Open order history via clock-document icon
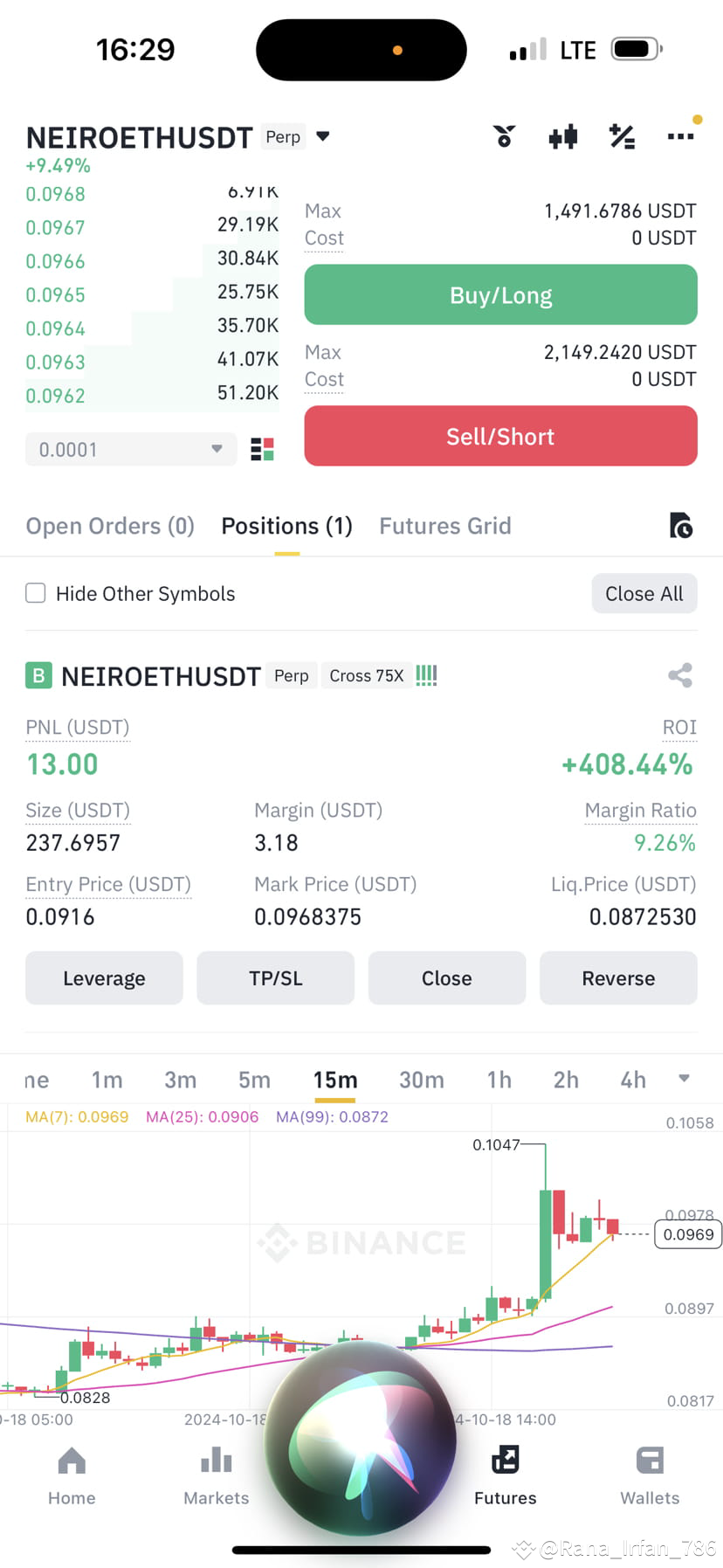The image size is (723, 1568). [682, 525]
